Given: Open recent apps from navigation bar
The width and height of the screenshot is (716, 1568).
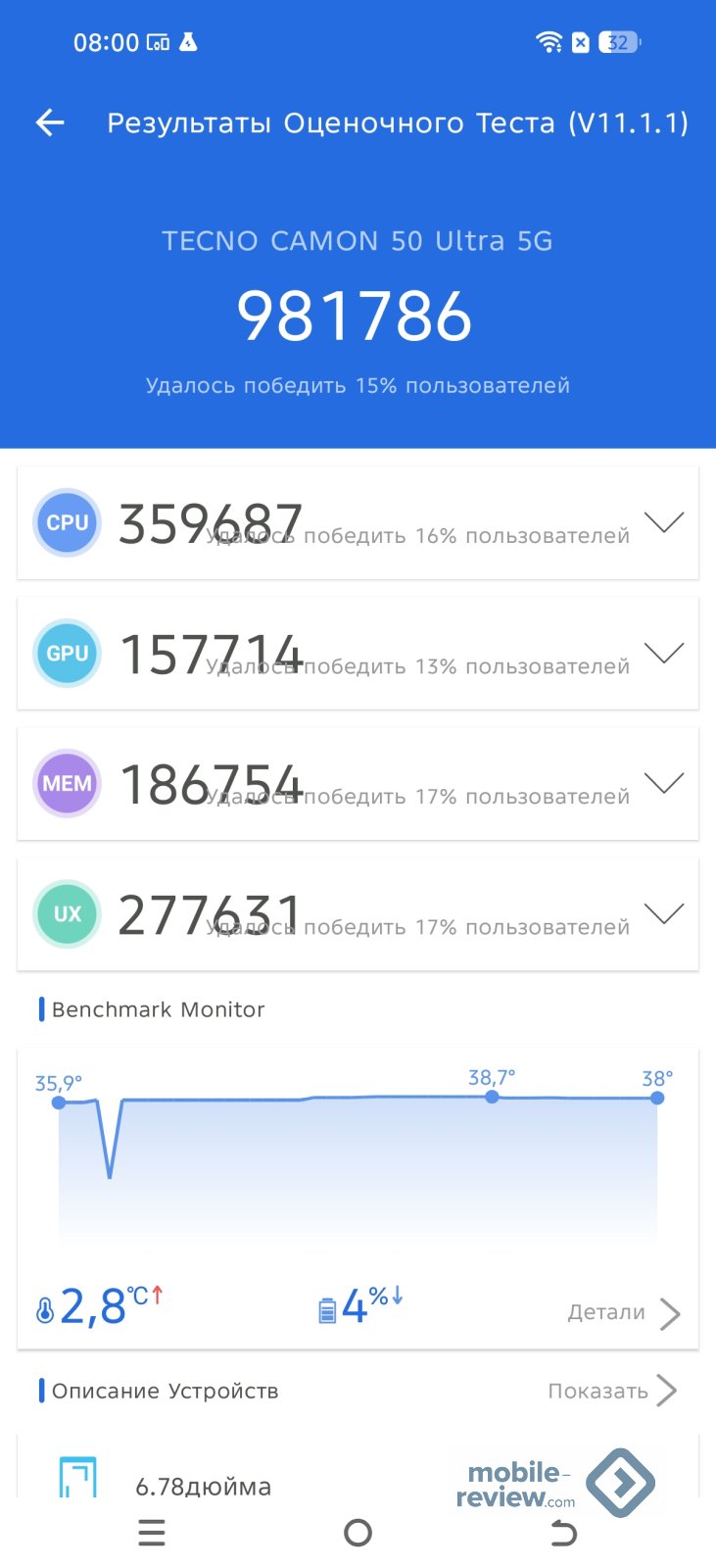Looking at the screenshot, I should coord(152,1533).
